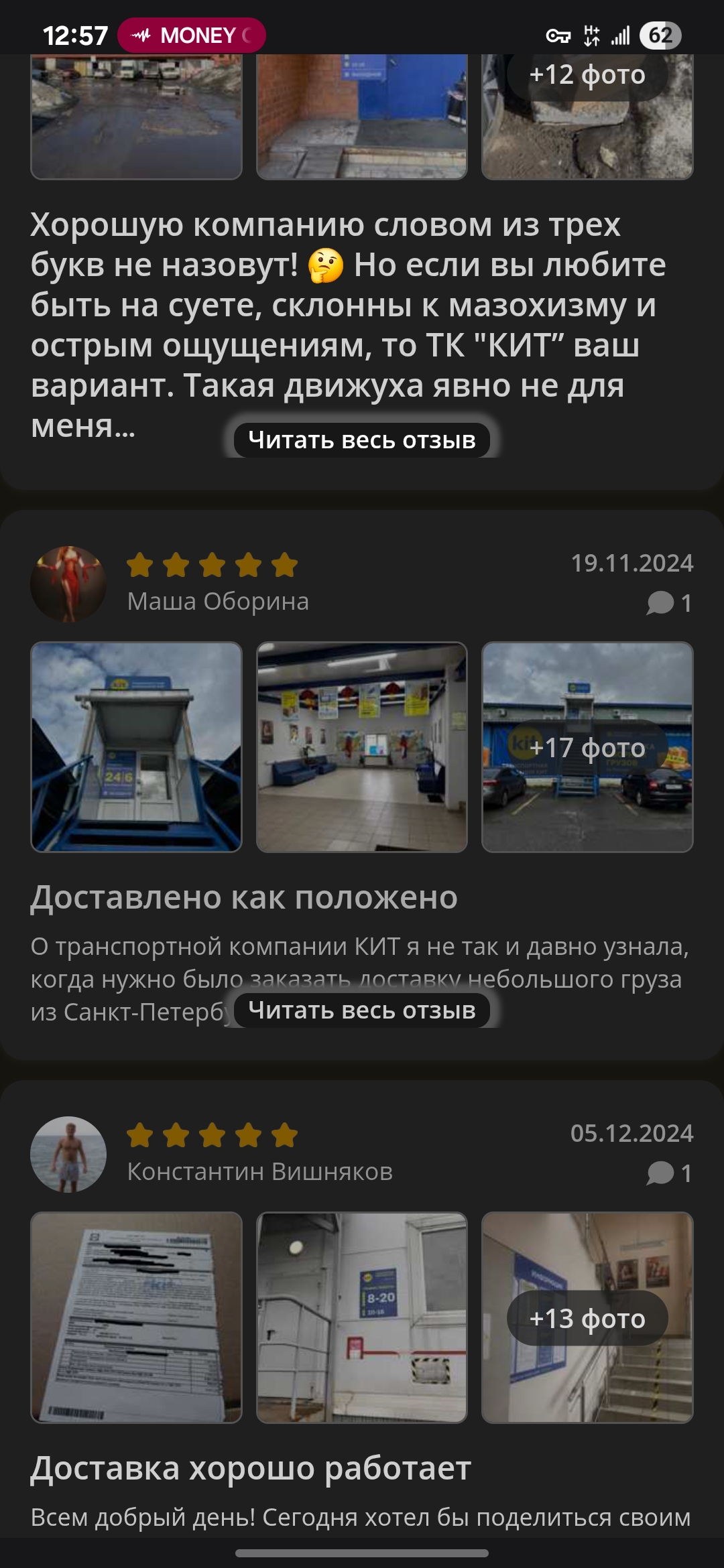Open Маша Оборина's profile avatar
This screenshot has width=724, height=1568.
(68, 584)
